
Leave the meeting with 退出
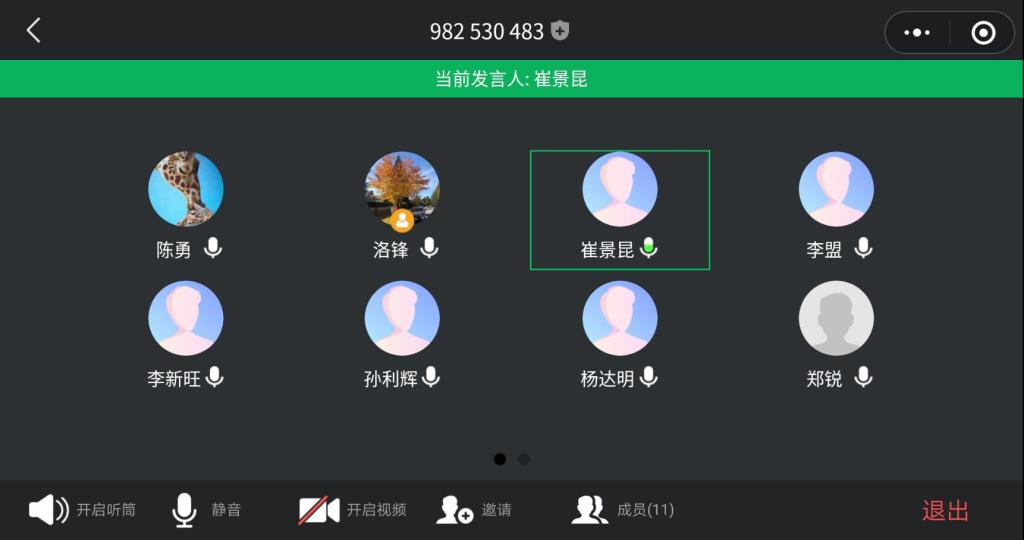tap(945, 511)
